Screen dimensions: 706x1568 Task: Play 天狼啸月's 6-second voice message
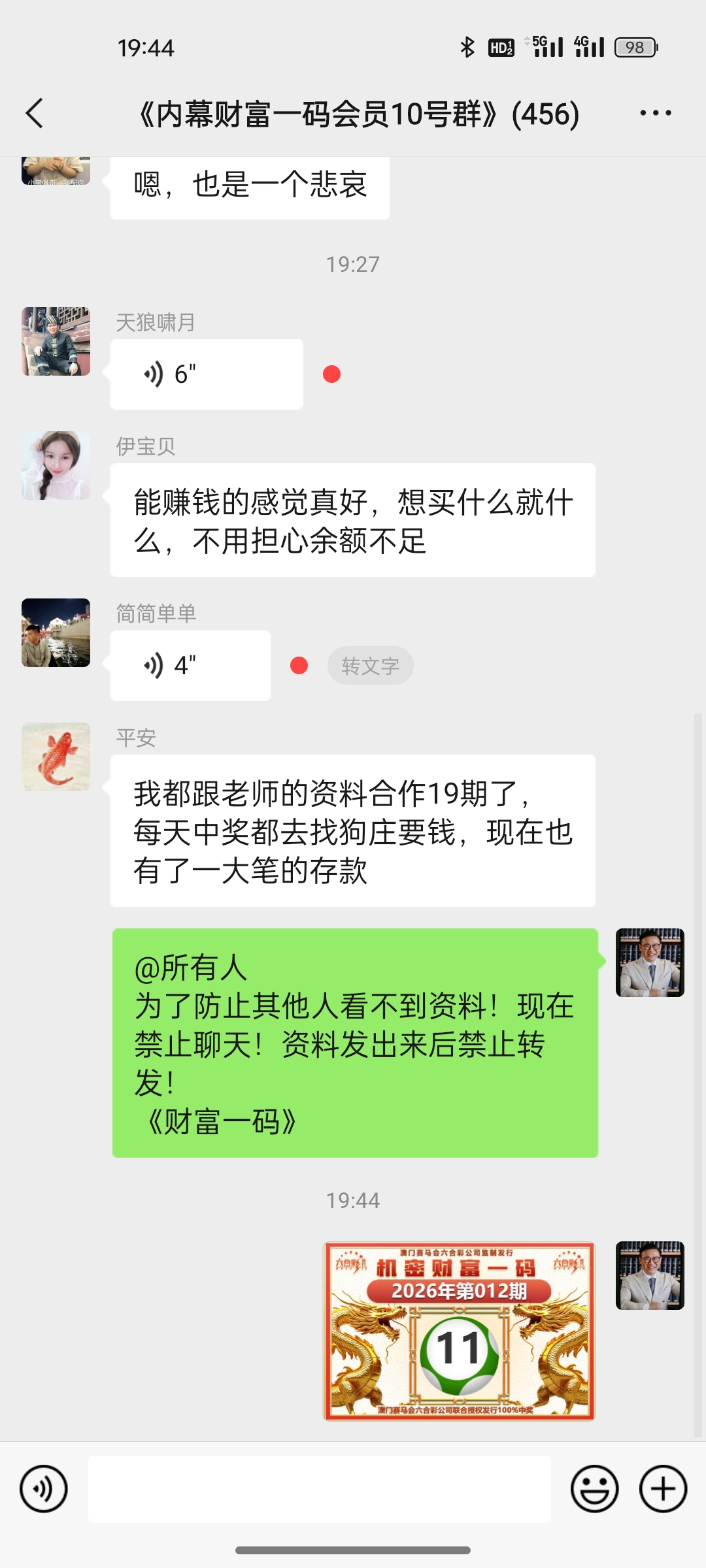tap(206, 374)
